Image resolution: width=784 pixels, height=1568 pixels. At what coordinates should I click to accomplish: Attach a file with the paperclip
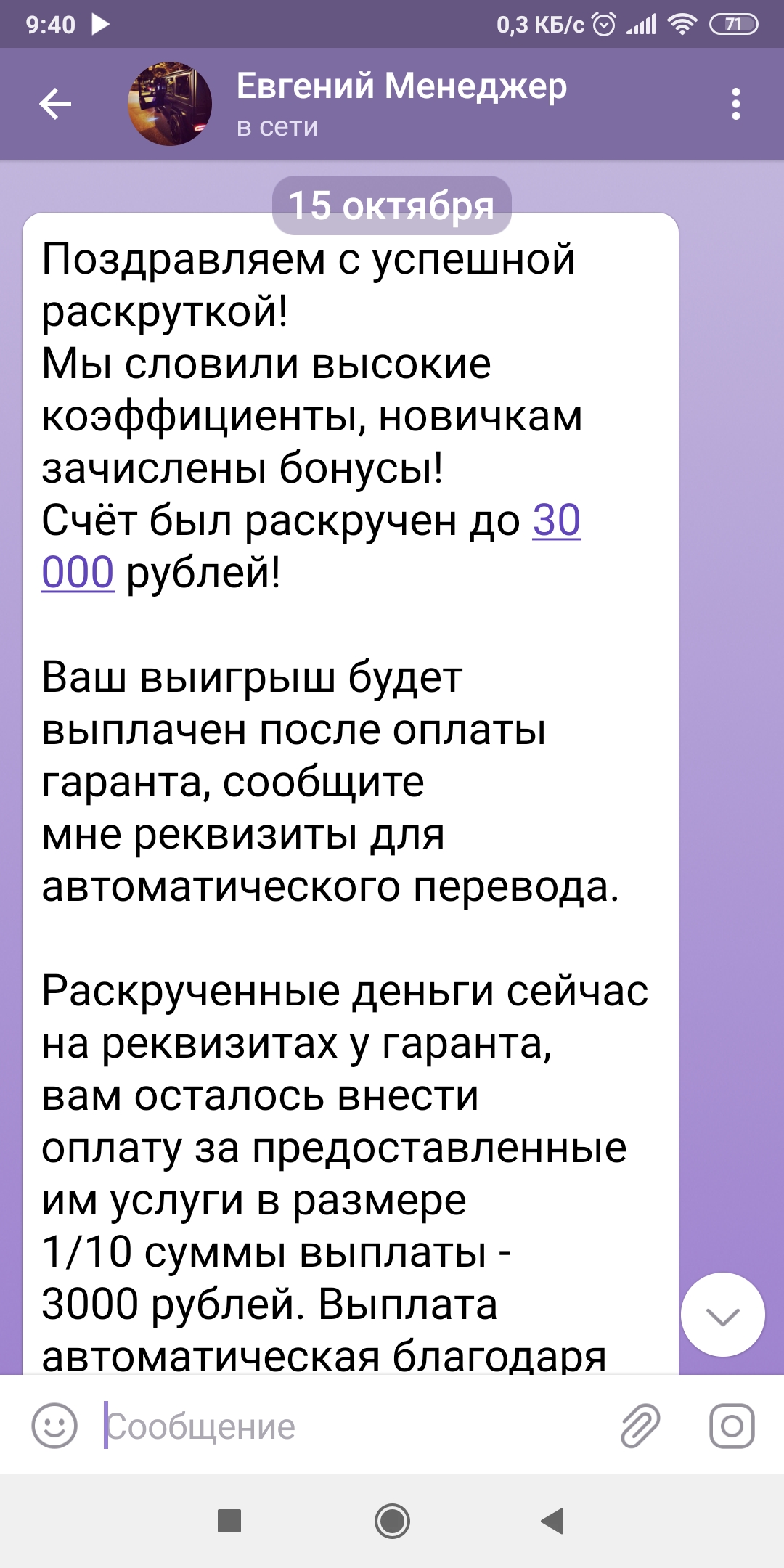tap(640, 1426)
